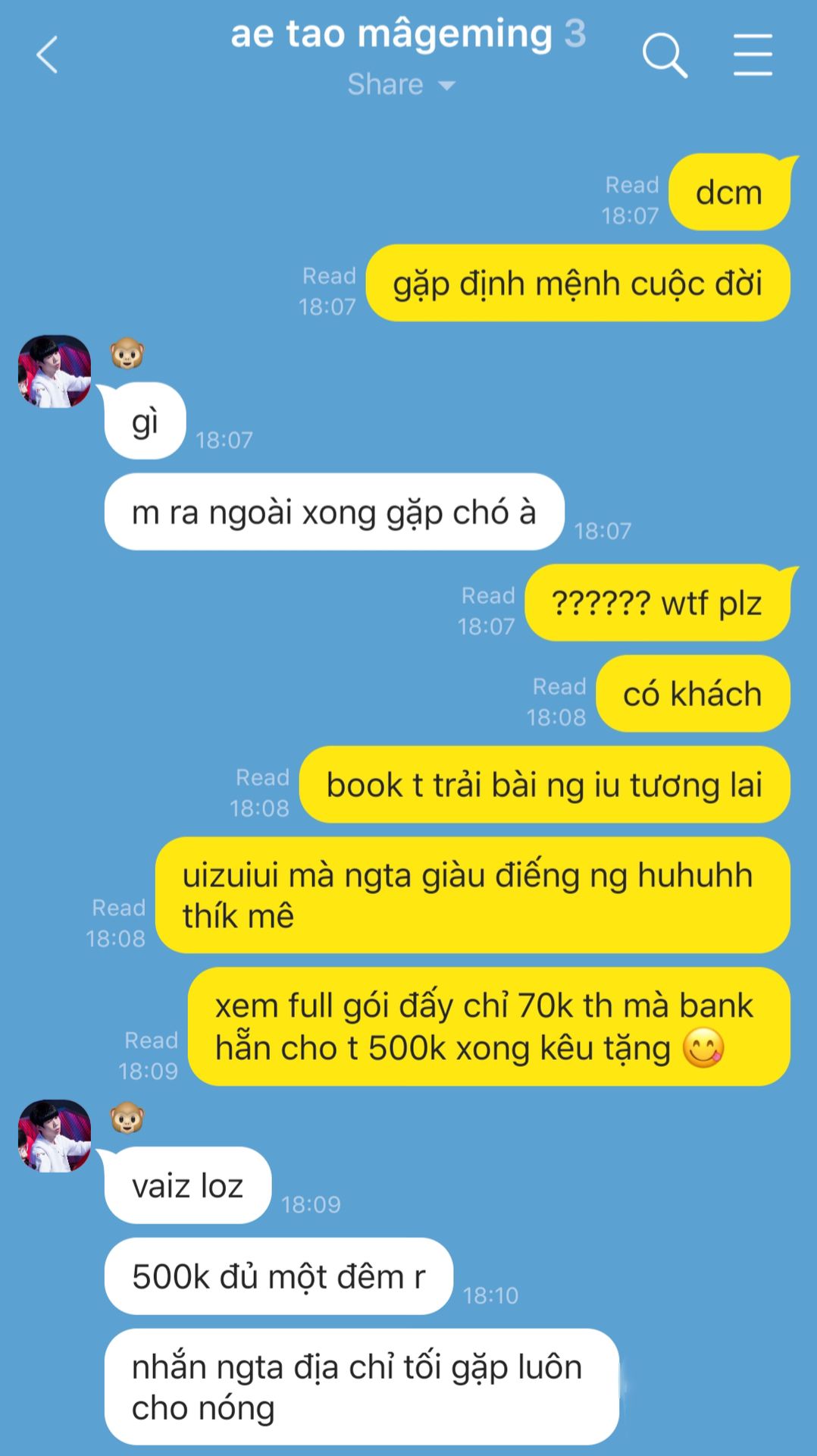Search within this conversation

pos(665,55)
